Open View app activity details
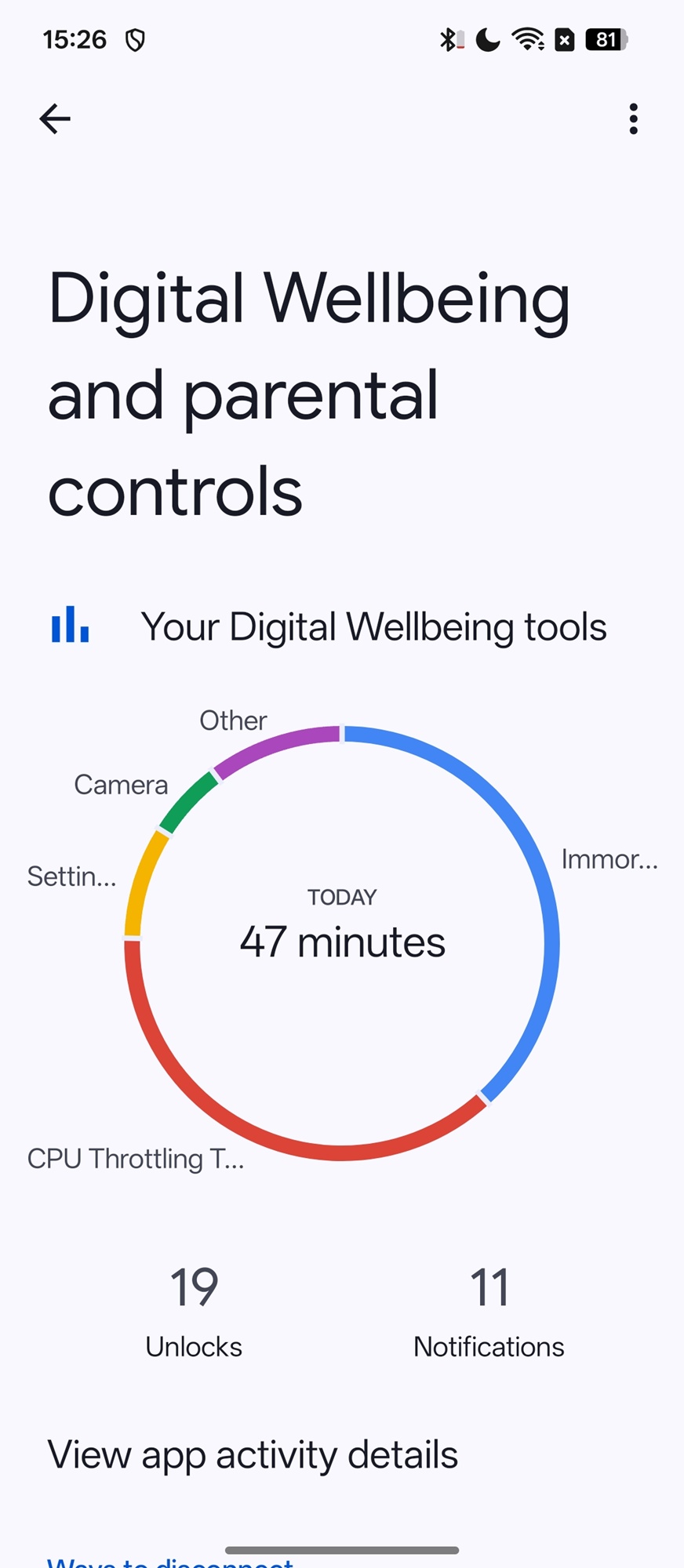The image size is (684, 1568). [253, 1455]
